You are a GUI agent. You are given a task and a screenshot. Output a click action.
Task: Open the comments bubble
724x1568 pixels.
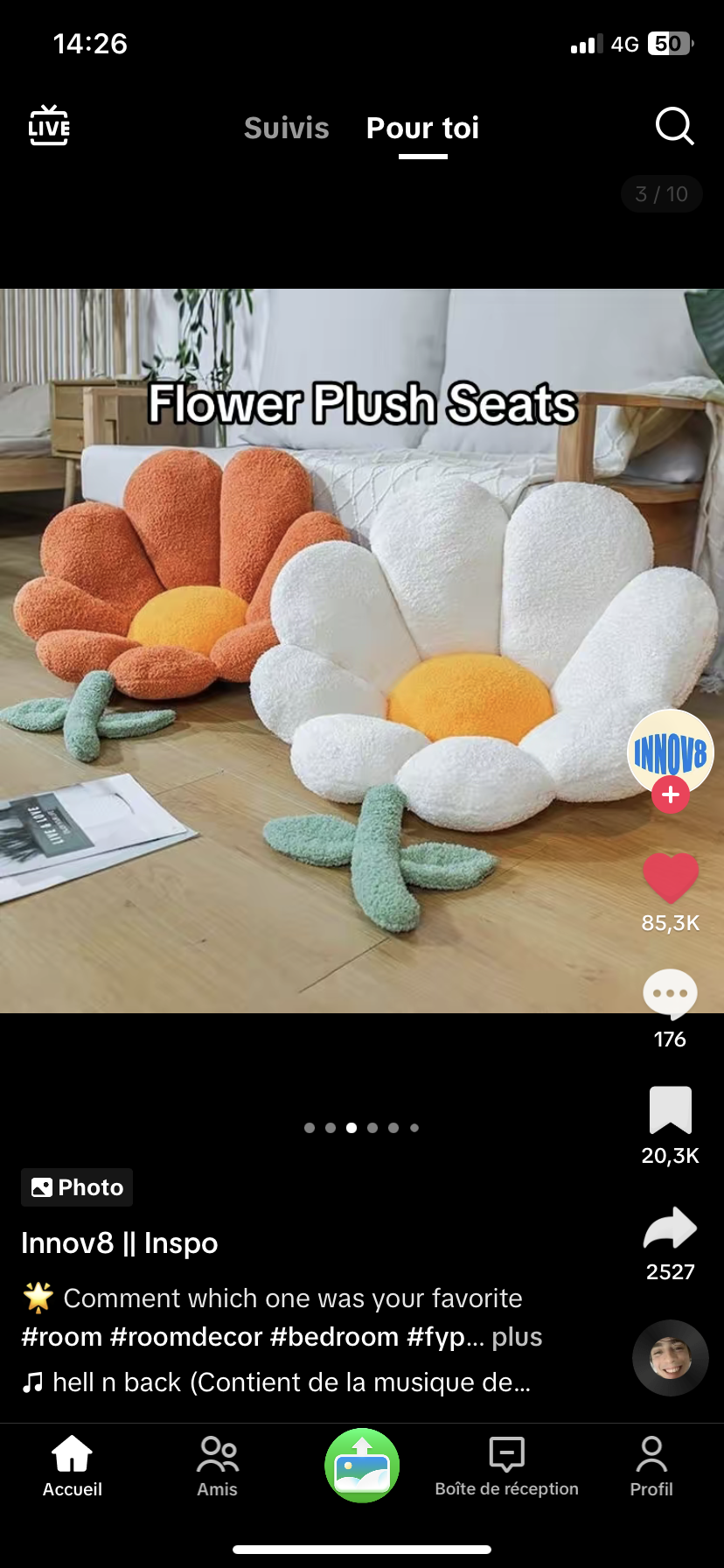tap(671, 994)
